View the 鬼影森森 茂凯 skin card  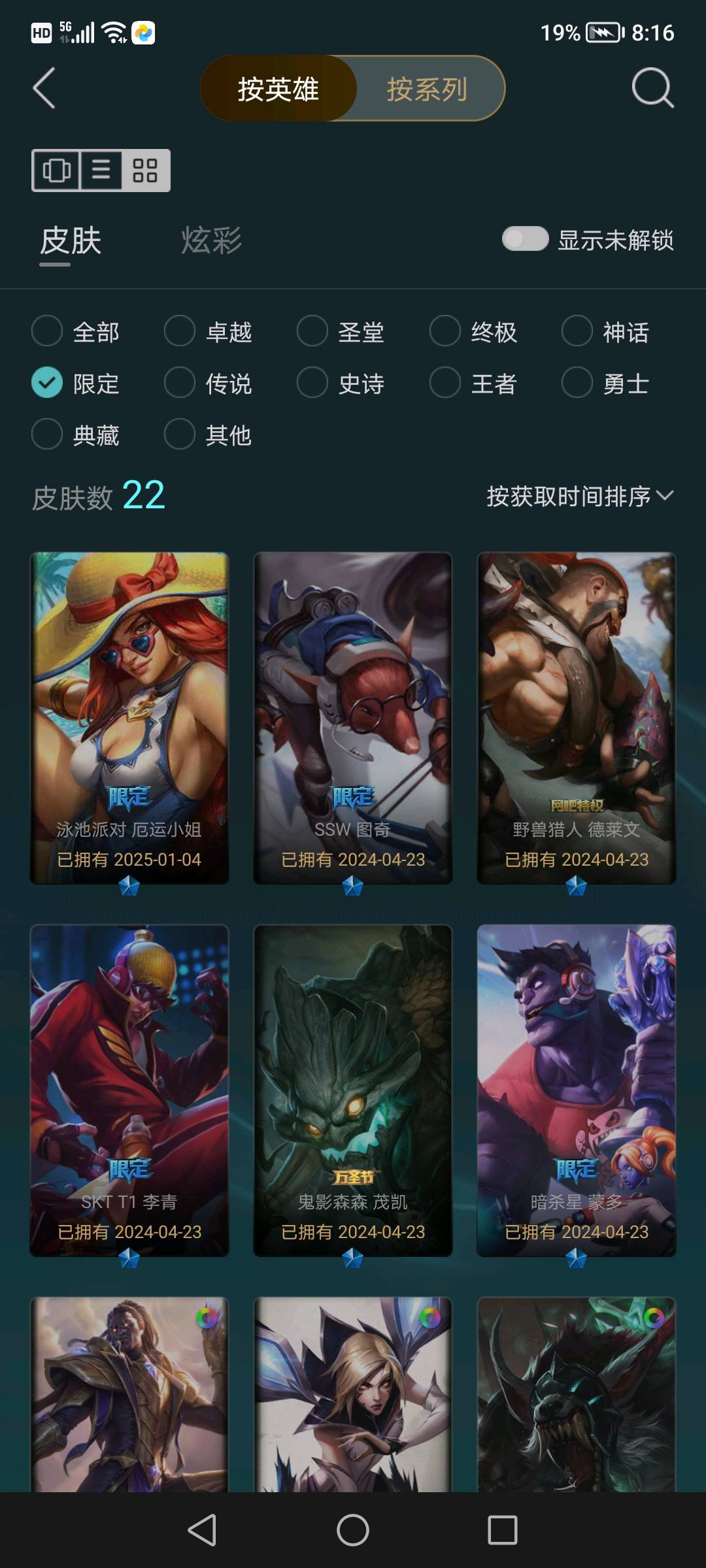click(x=353, y=1090)
